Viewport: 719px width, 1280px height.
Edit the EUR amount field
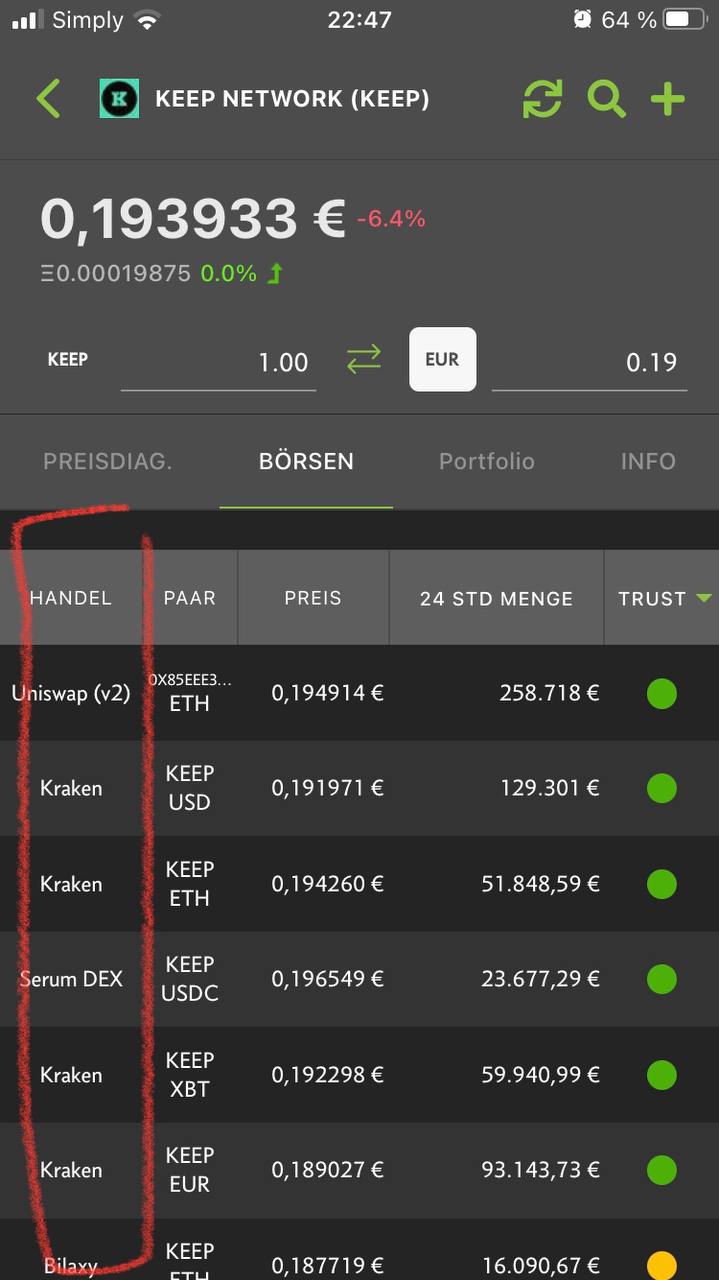[x=589, y=362]
